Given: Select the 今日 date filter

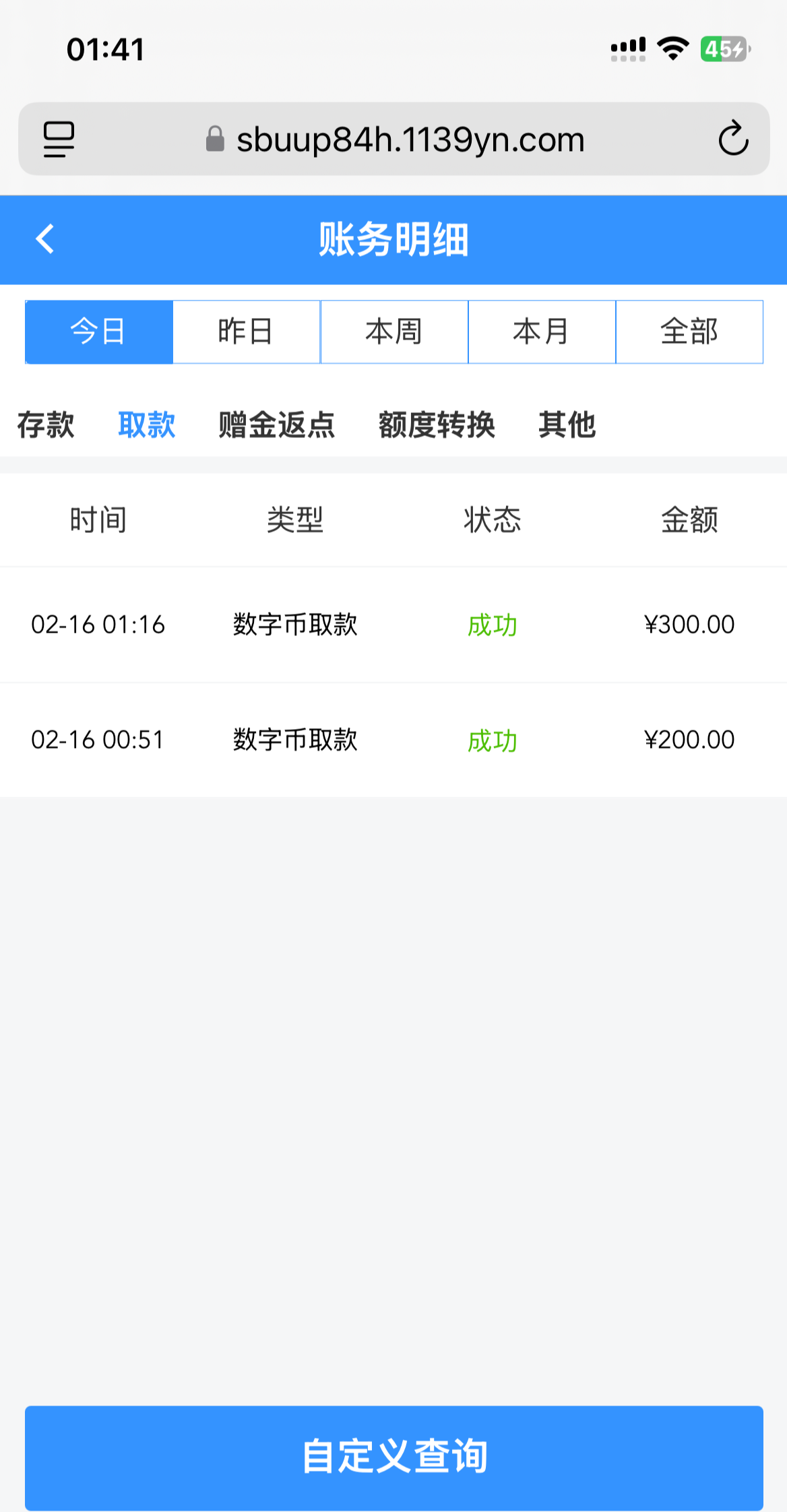Looking at the screenshot, I should [x=99, y=332].
